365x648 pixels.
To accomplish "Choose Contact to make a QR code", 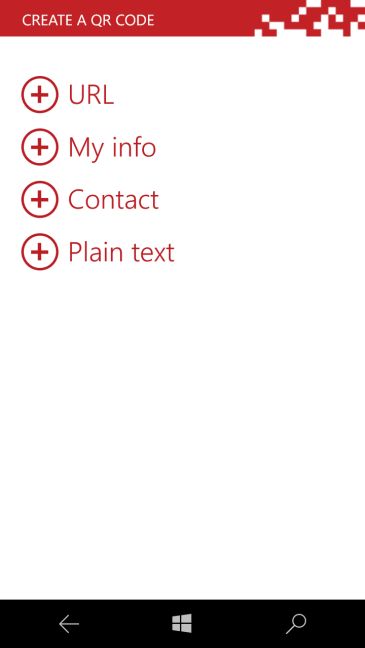I will [90, 199].
